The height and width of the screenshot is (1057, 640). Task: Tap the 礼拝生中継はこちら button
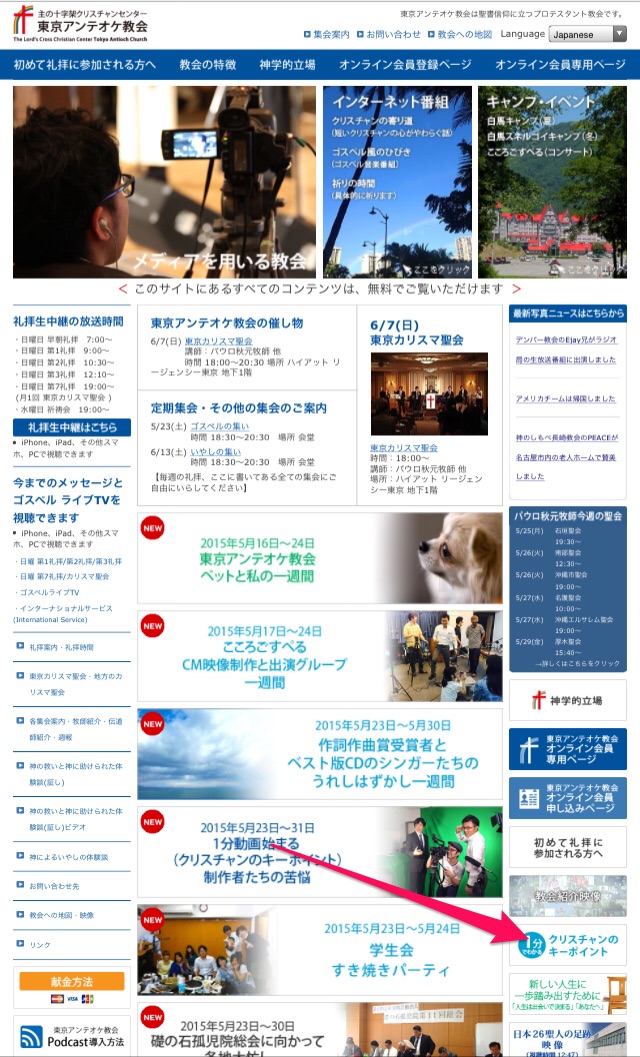point(71,428)
